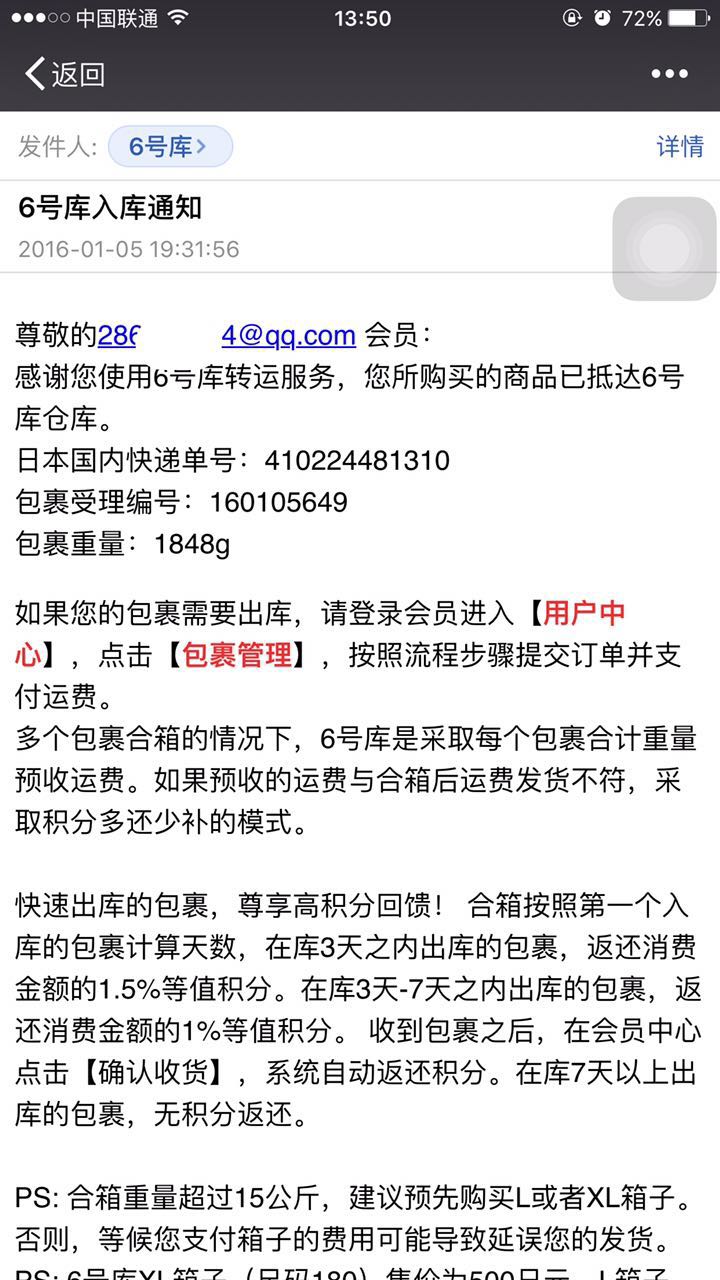Tap the AssistiveTouch floating button
The image size is (720, 1280).
664,249
